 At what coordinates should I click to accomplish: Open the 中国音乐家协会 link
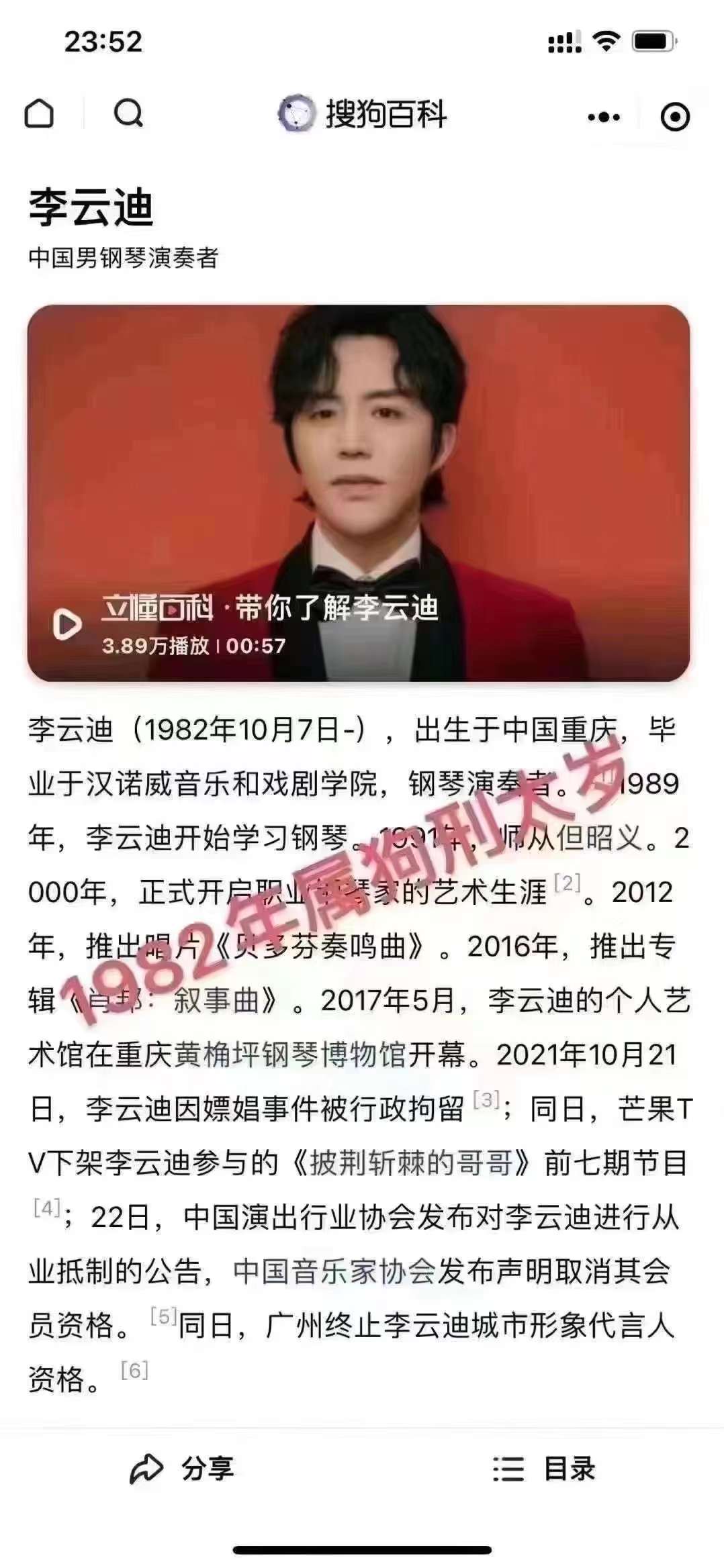pos(334,1271)
